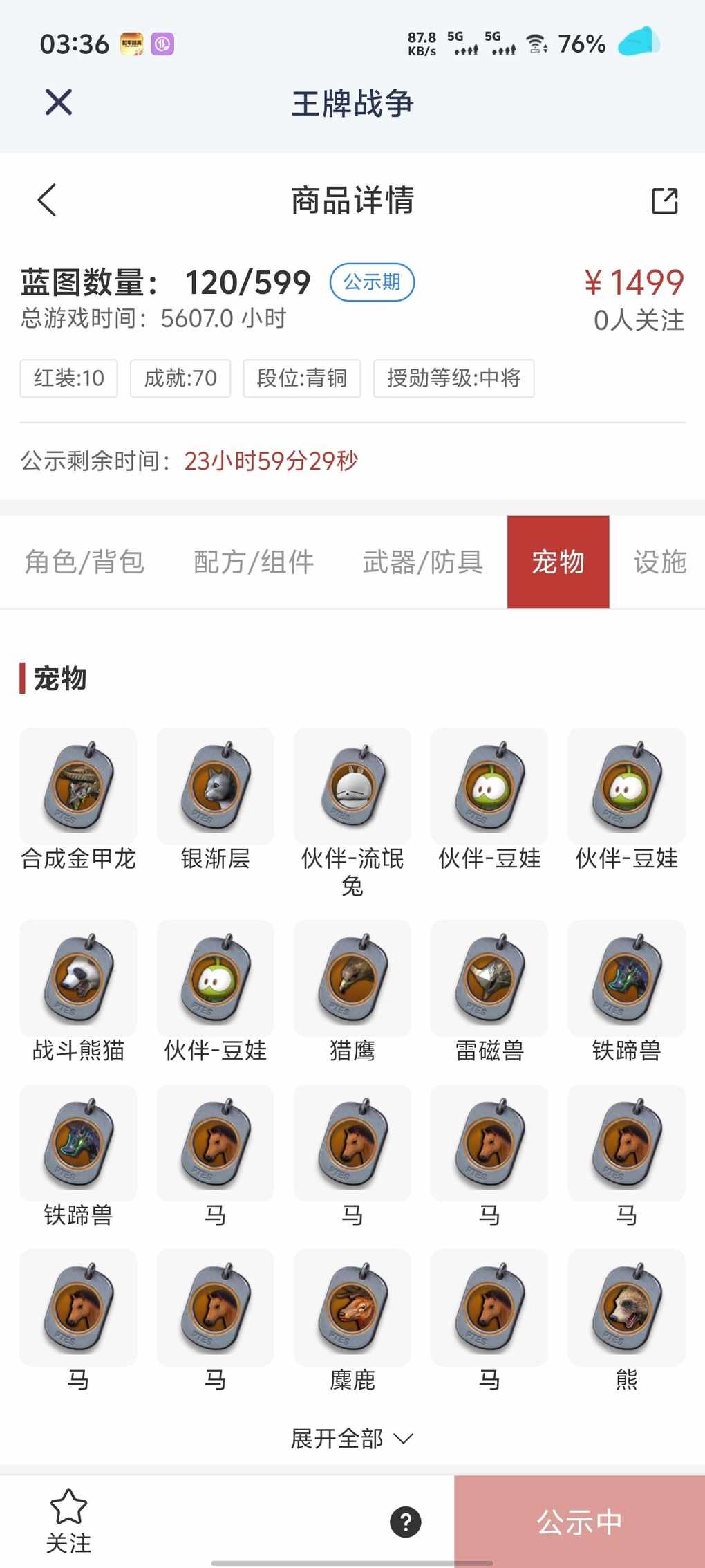Tap the 公示中 button
Image resolution: width=705 pixels, height=1568 pixels.
pyautogui.click(x=579, y=1522)
